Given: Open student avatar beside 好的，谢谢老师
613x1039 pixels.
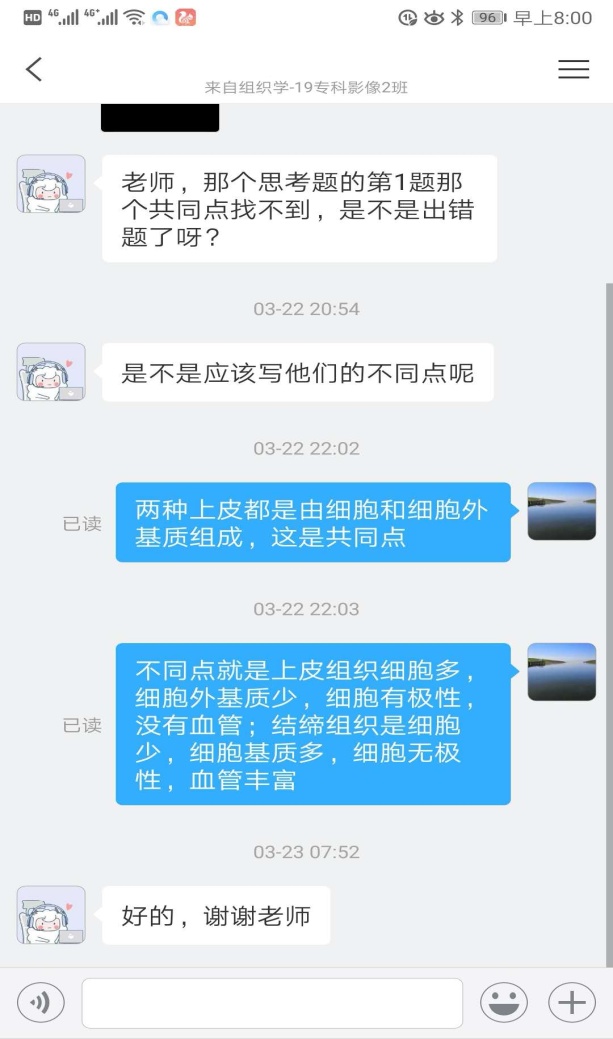Looking at the screenshot, I should 51,915.
